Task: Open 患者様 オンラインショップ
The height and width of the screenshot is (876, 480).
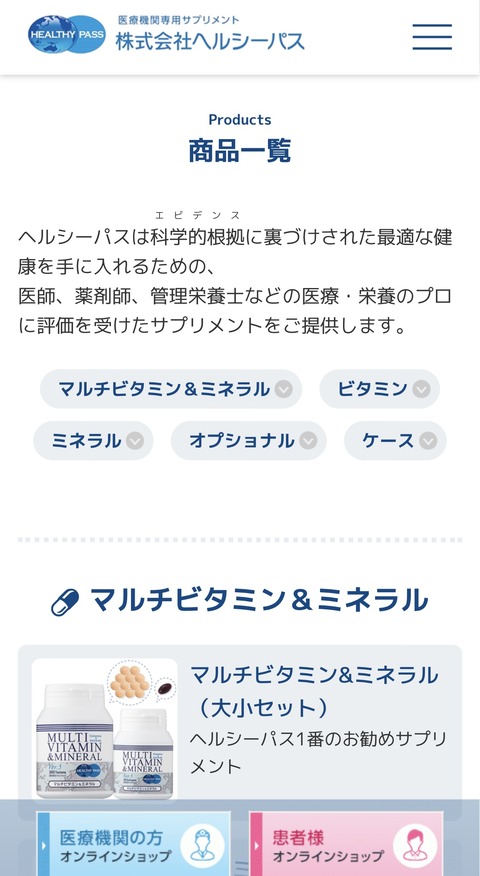Action: point(346,845)
